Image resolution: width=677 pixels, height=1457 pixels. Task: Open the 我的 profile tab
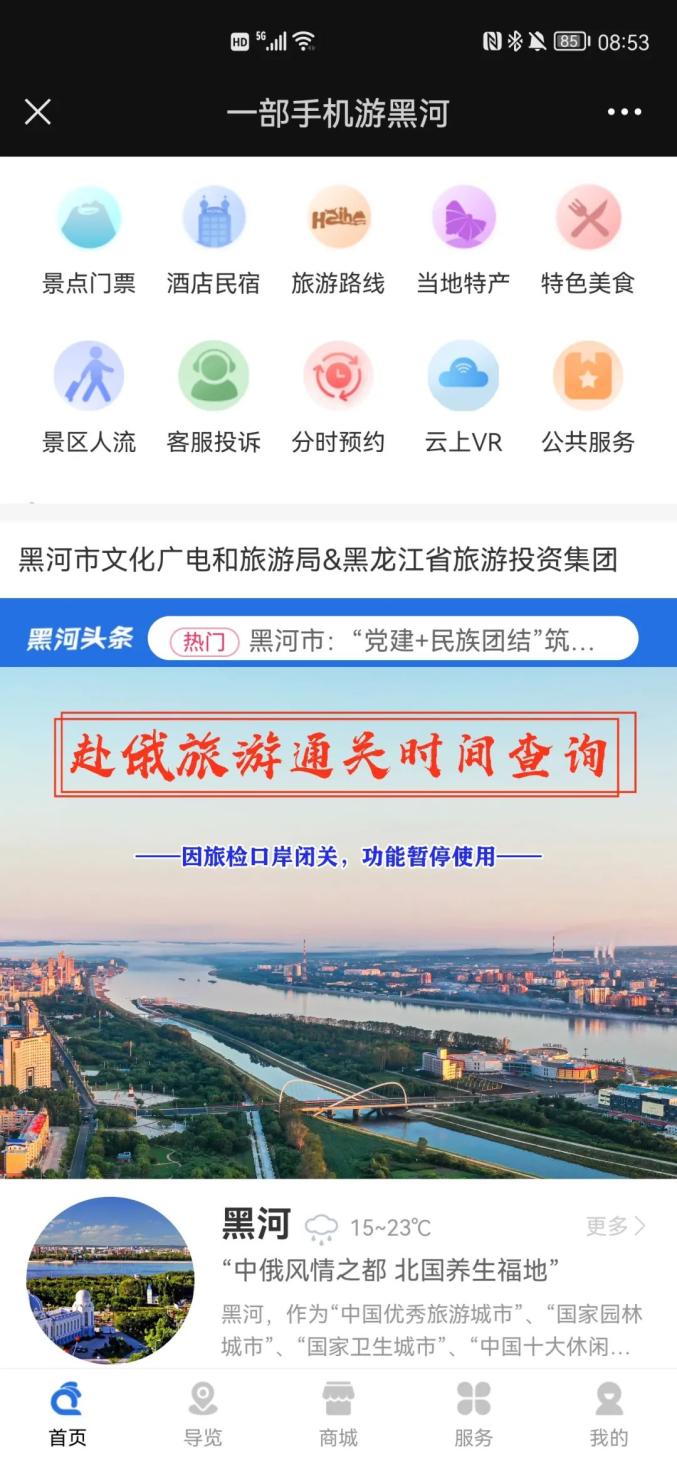pyautogui.click(x=609, y=1413)
